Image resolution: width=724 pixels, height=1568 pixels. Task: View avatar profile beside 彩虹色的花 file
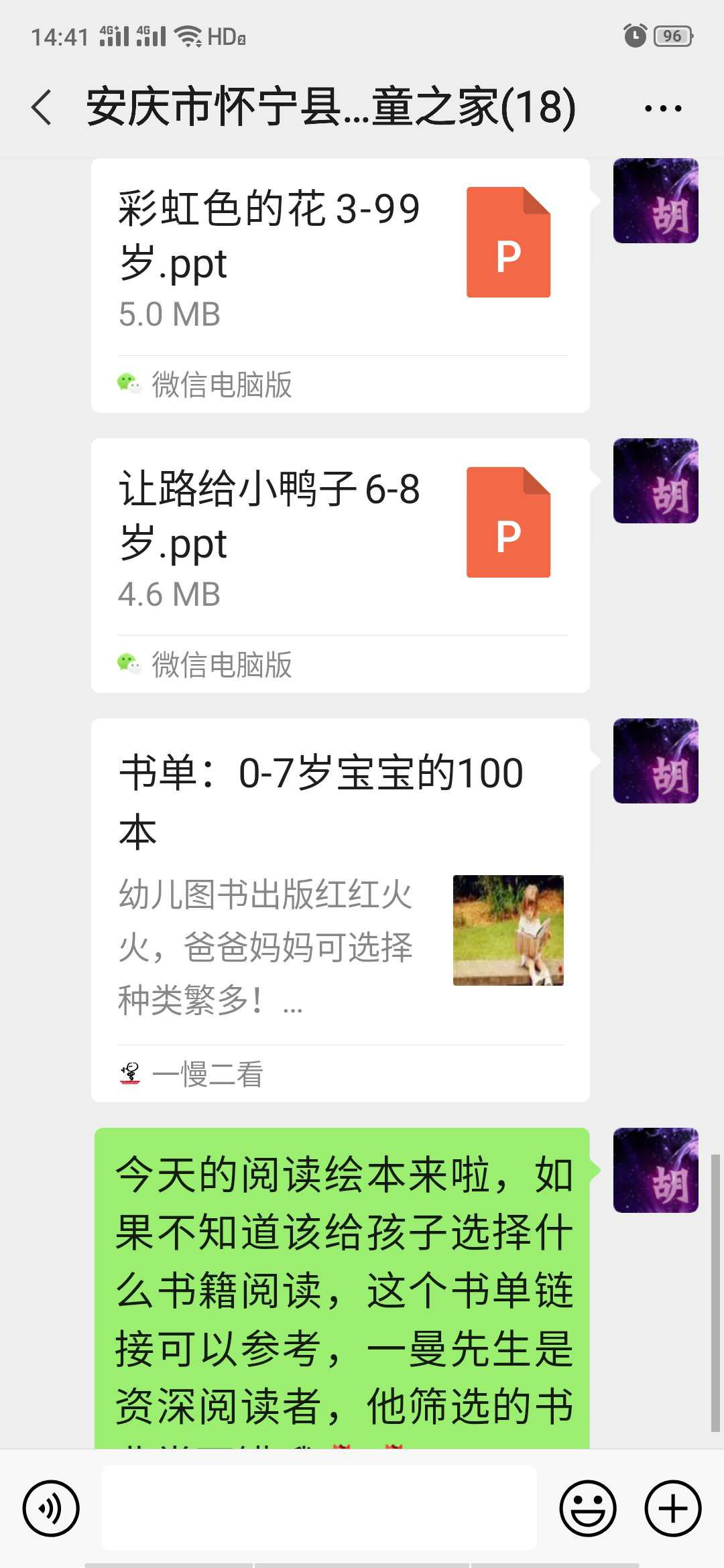[655, 201]
